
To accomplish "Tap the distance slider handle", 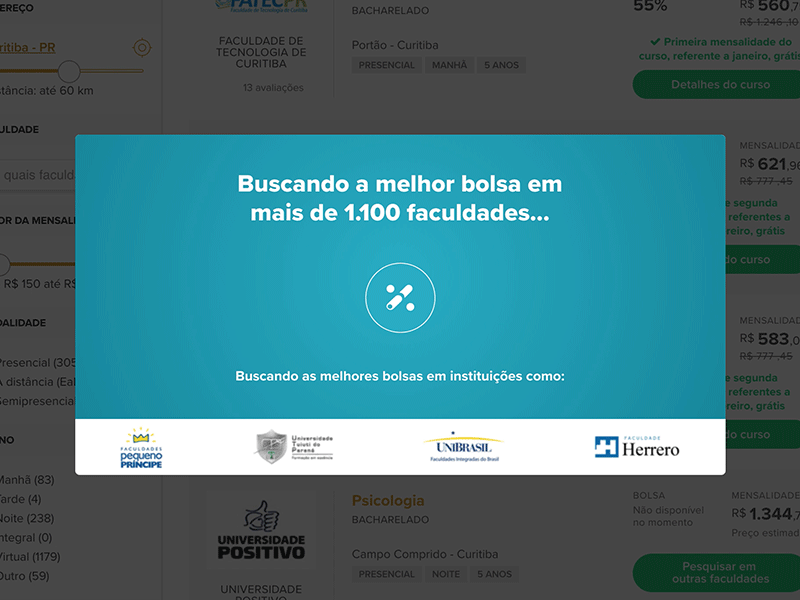I will coord(69,71).
